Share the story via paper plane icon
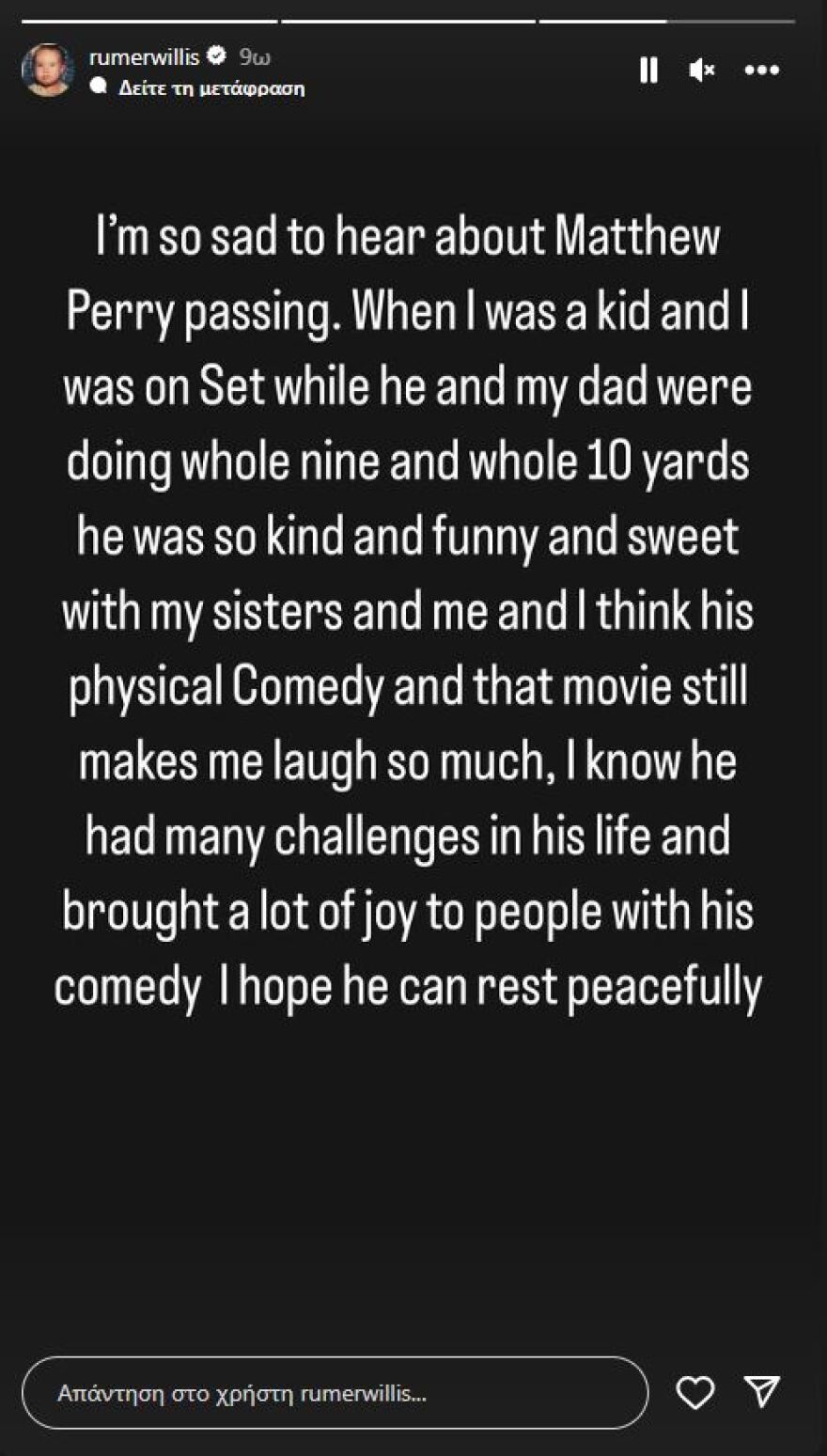 pyautogui.click(x=762, y=1392)
